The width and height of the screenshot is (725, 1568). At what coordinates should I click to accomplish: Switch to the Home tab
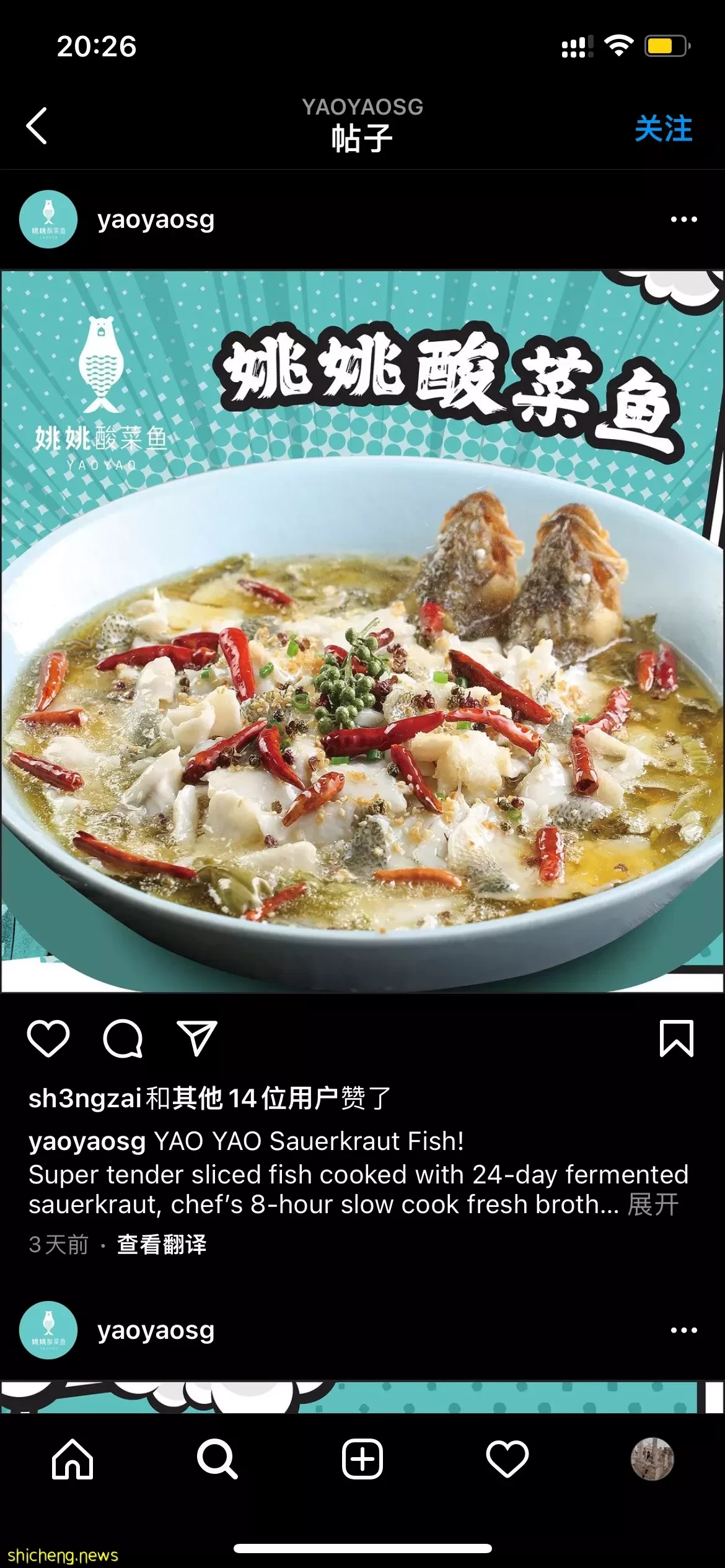click(72, 1459)
